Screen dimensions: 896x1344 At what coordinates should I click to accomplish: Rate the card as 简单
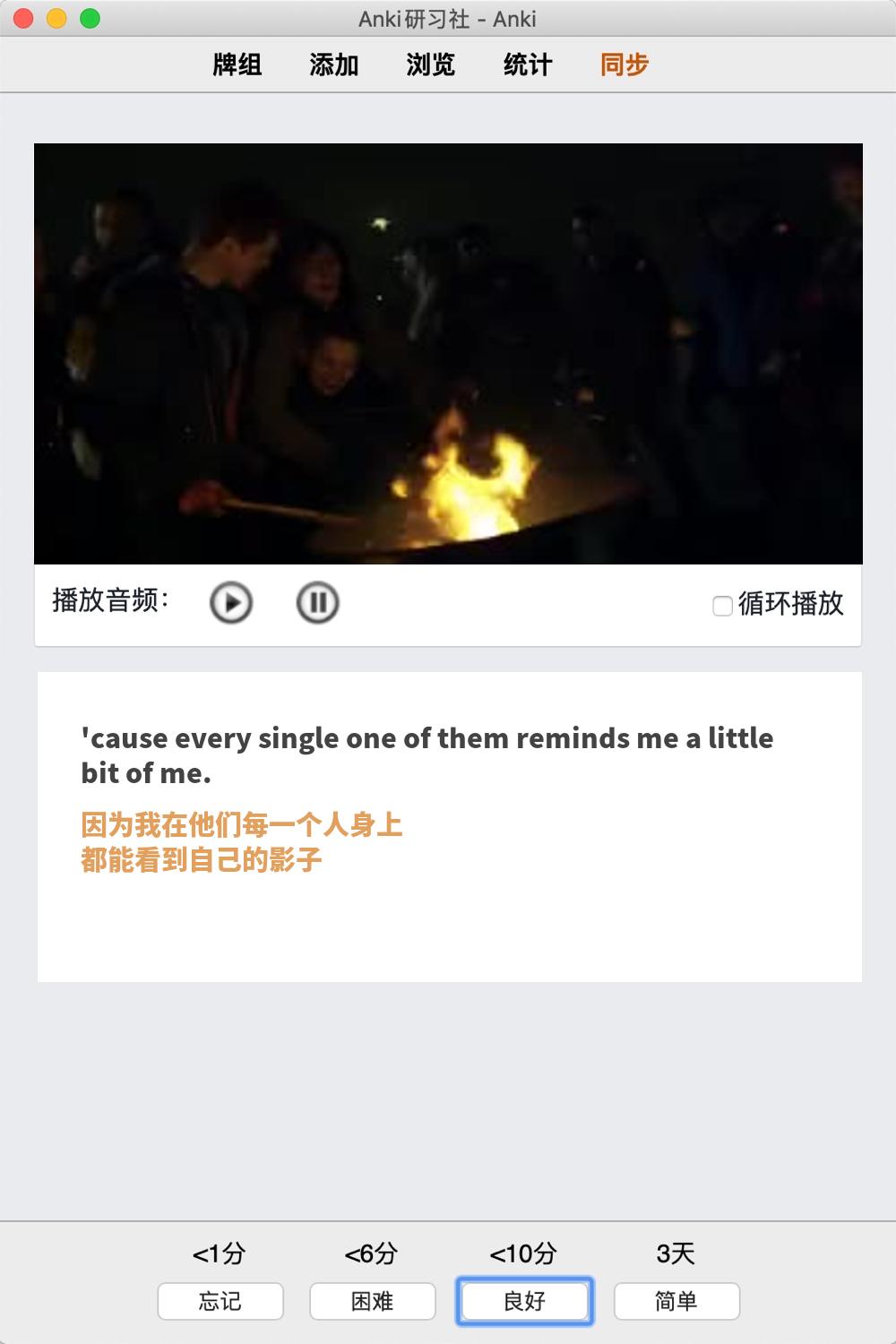[676, 1301]
